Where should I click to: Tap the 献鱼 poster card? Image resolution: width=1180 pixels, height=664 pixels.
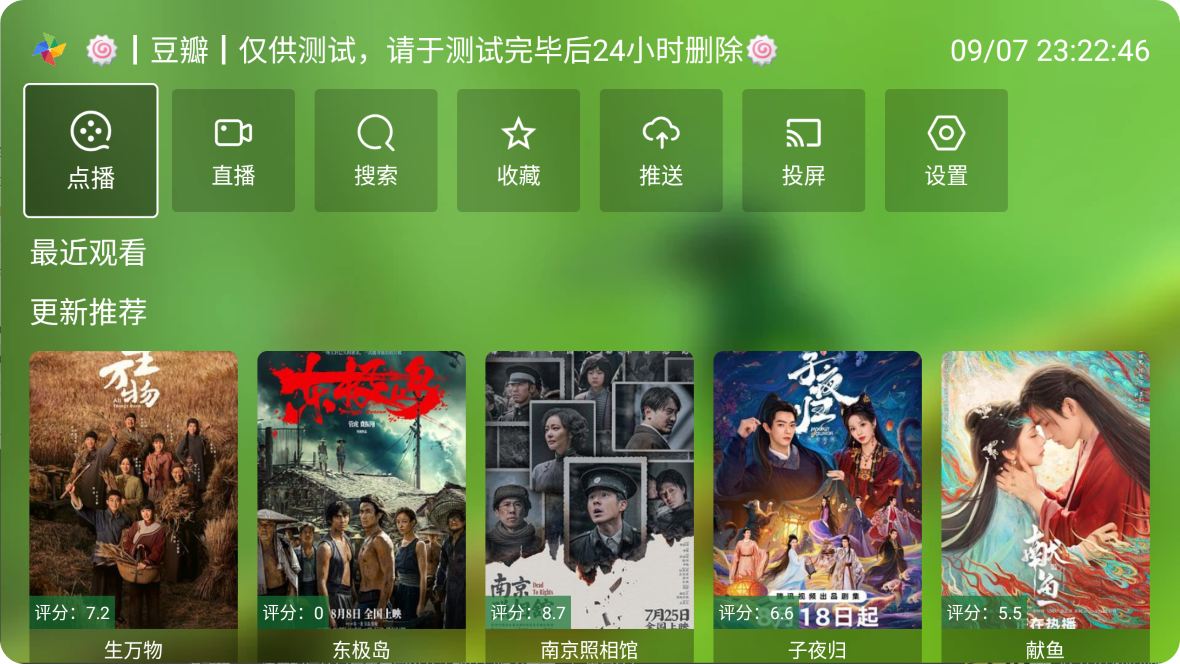click(1045, 490)
